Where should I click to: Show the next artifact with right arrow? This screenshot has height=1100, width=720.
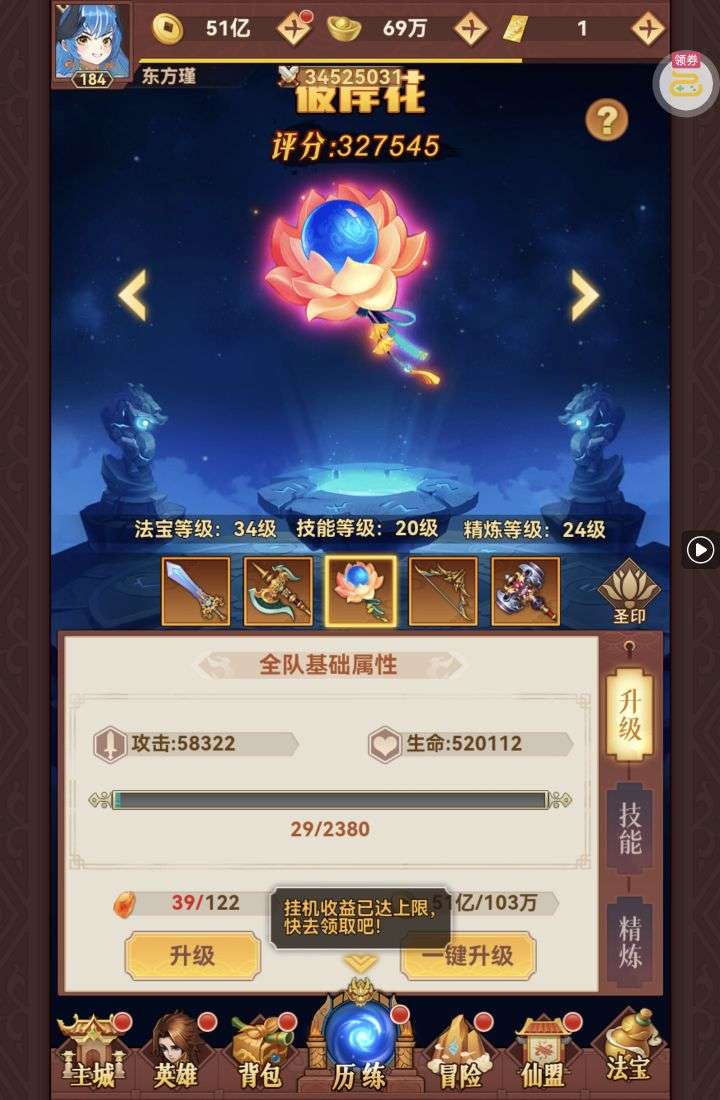coord(584,295)
